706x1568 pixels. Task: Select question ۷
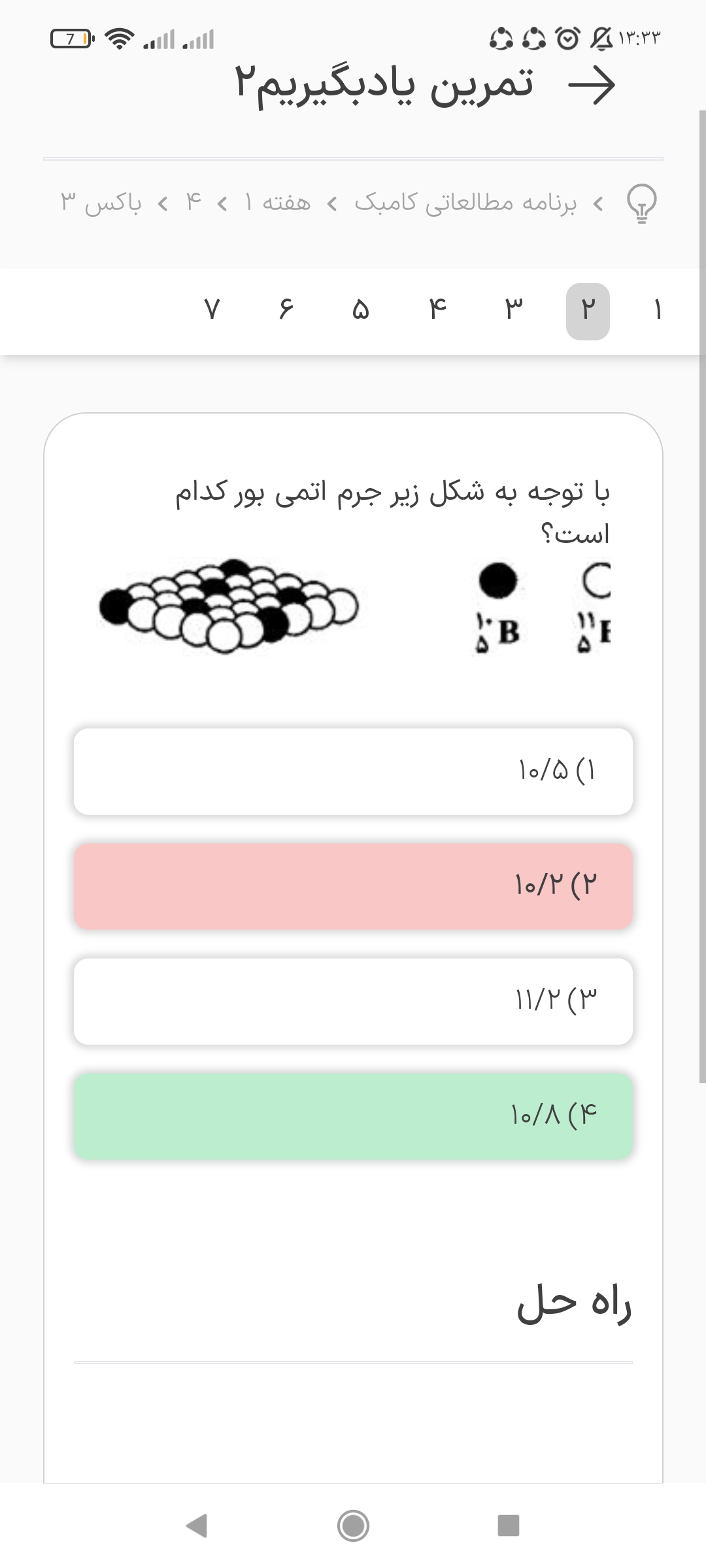click(212, 310)
